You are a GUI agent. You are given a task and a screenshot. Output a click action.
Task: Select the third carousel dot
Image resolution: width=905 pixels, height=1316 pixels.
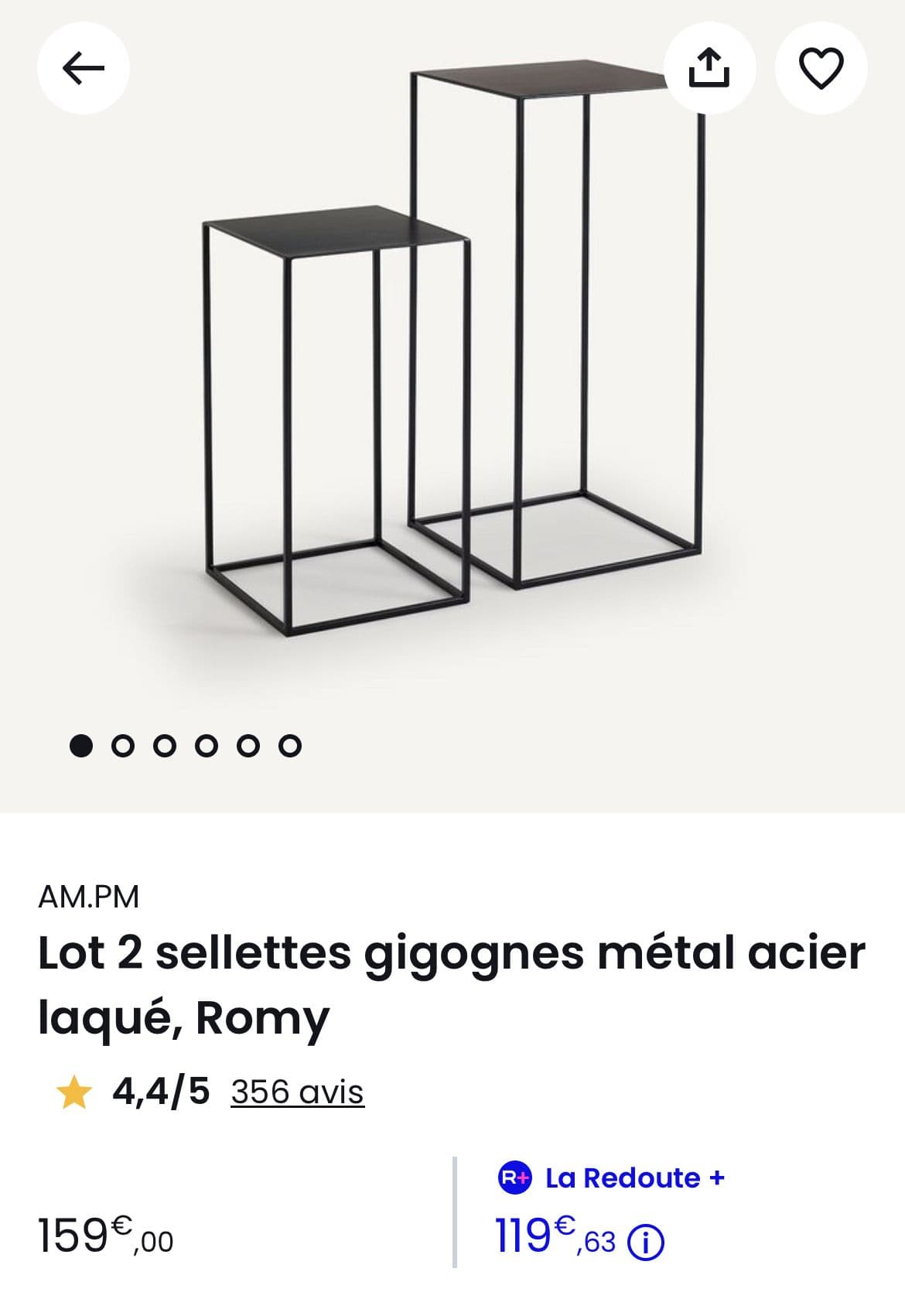[164, 747]
